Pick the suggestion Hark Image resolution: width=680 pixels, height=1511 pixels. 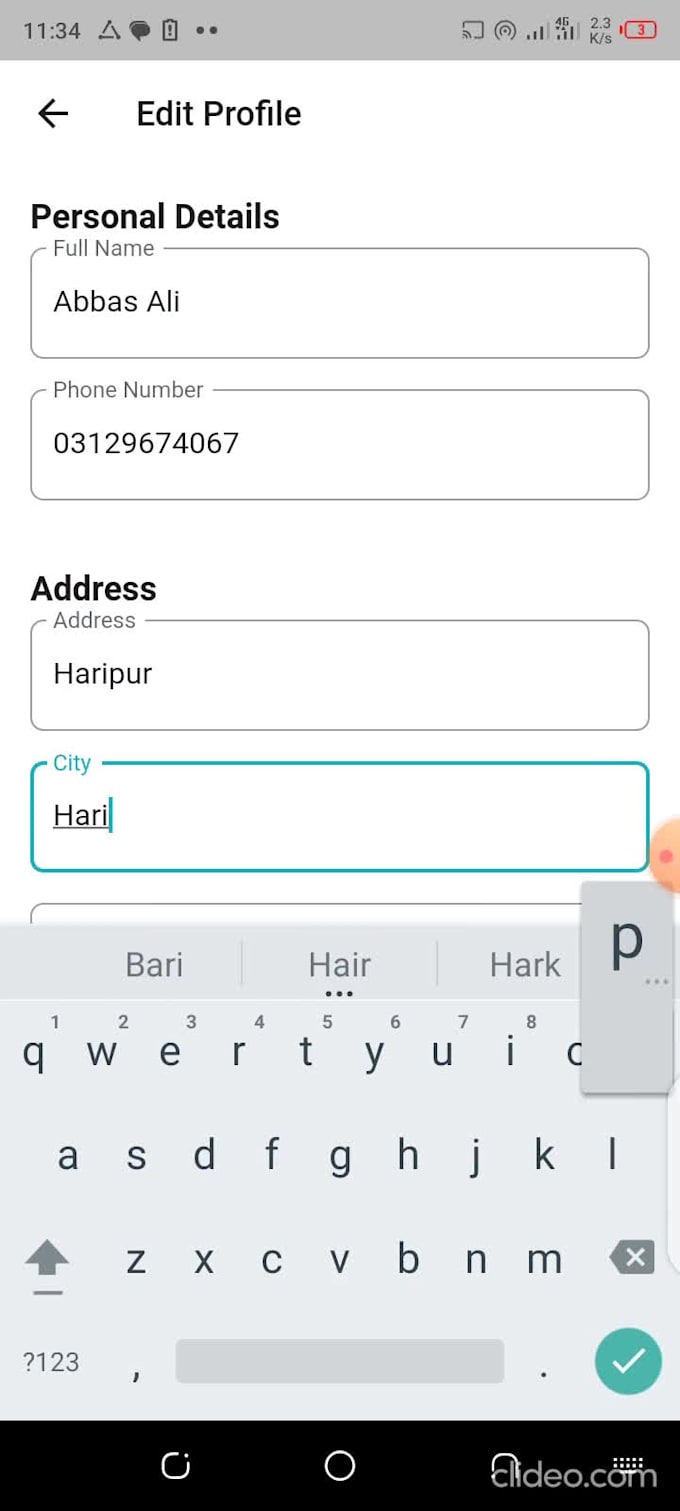click(x=524, y=965)
